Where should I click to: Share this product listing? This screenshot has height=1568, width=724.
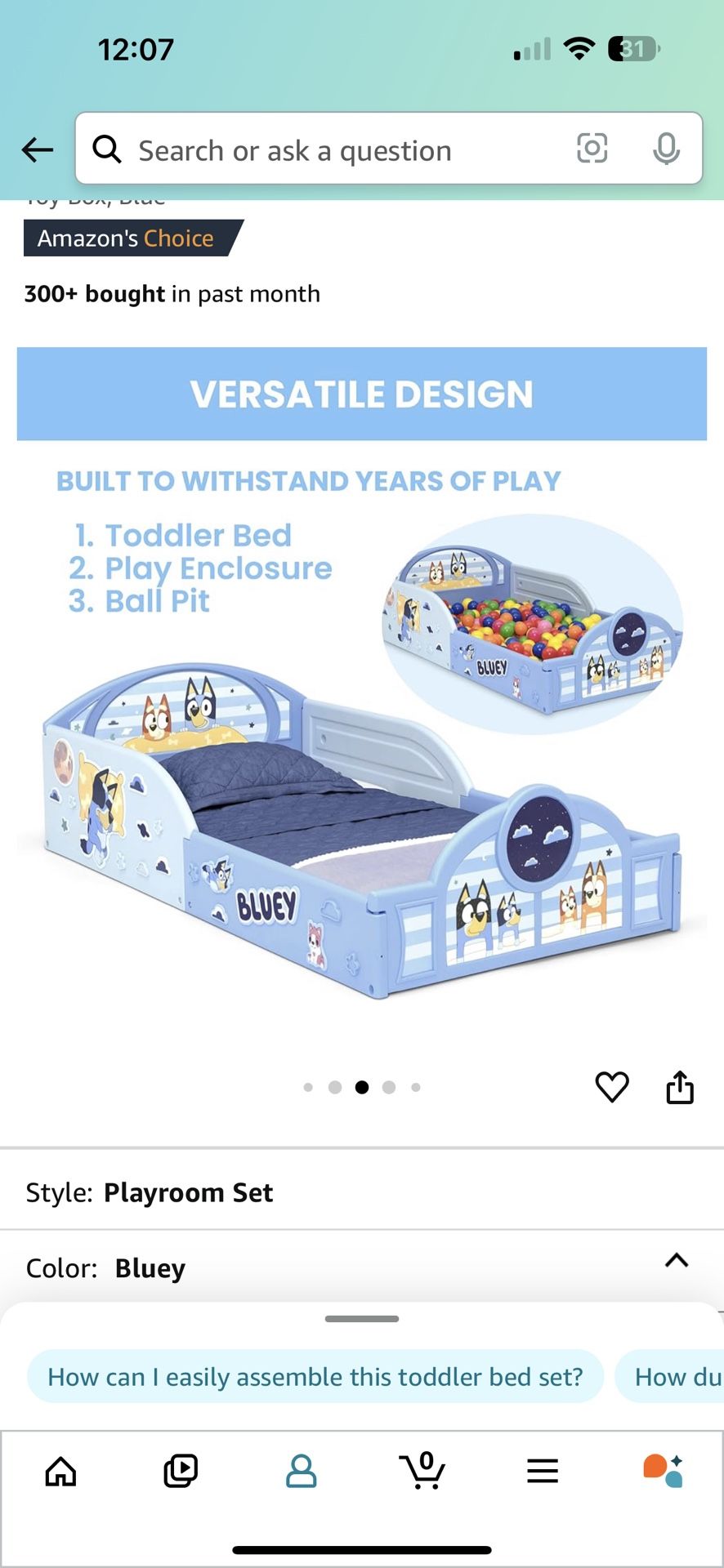[x=679, y=1087]
